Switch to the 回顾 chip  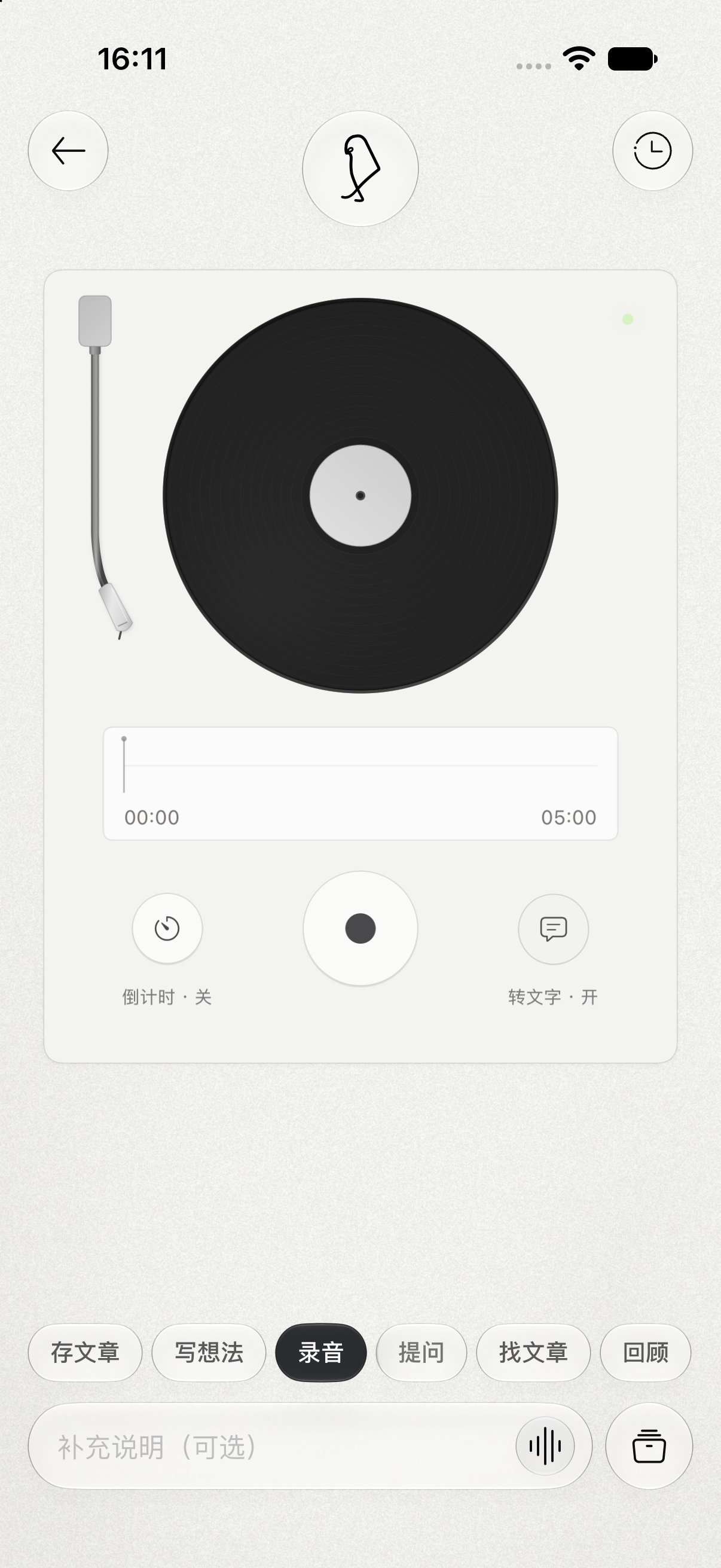[646, 1353]
